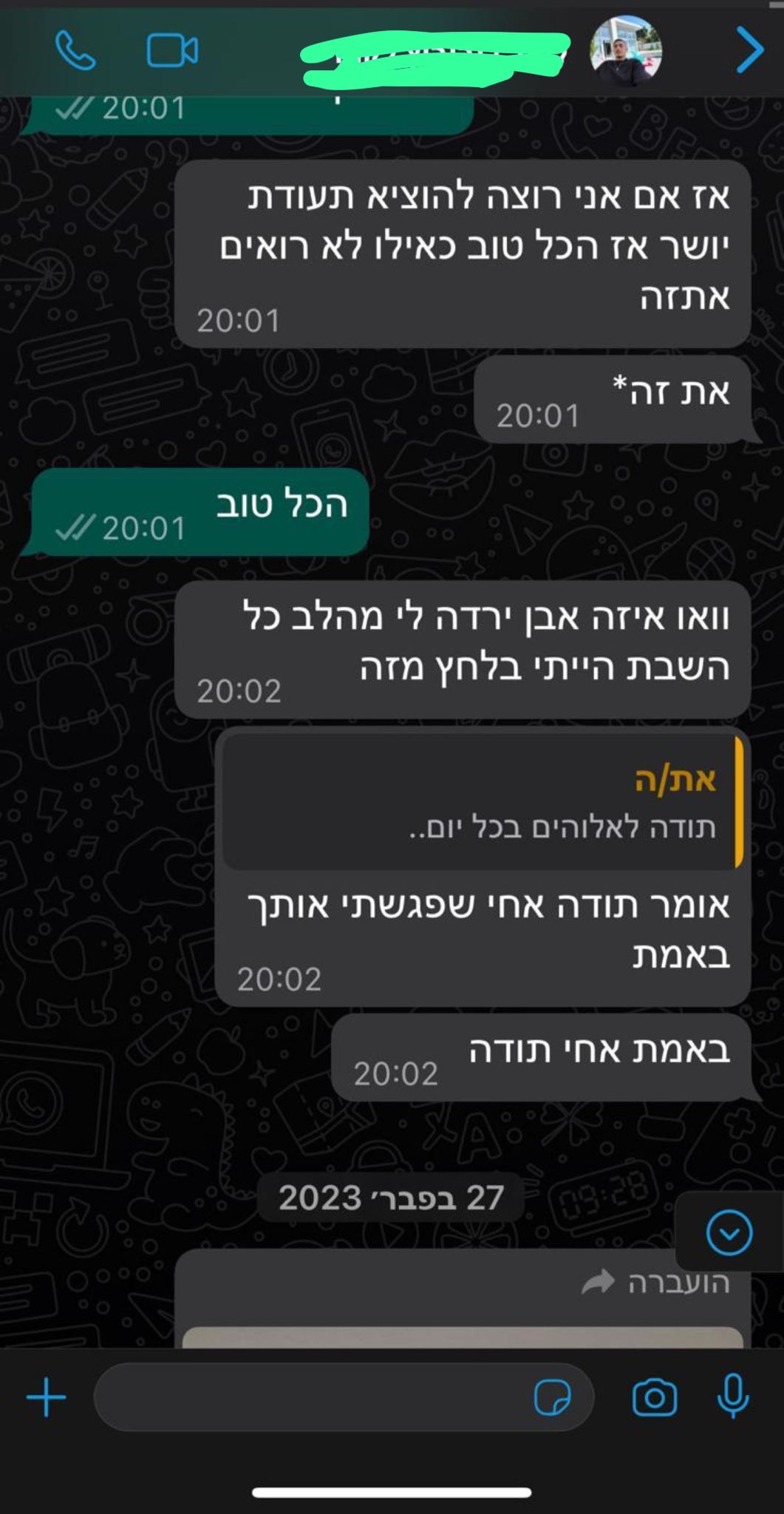This screenshot has height=1514, width=784.
Task: Start a video call
Action: 172,51
